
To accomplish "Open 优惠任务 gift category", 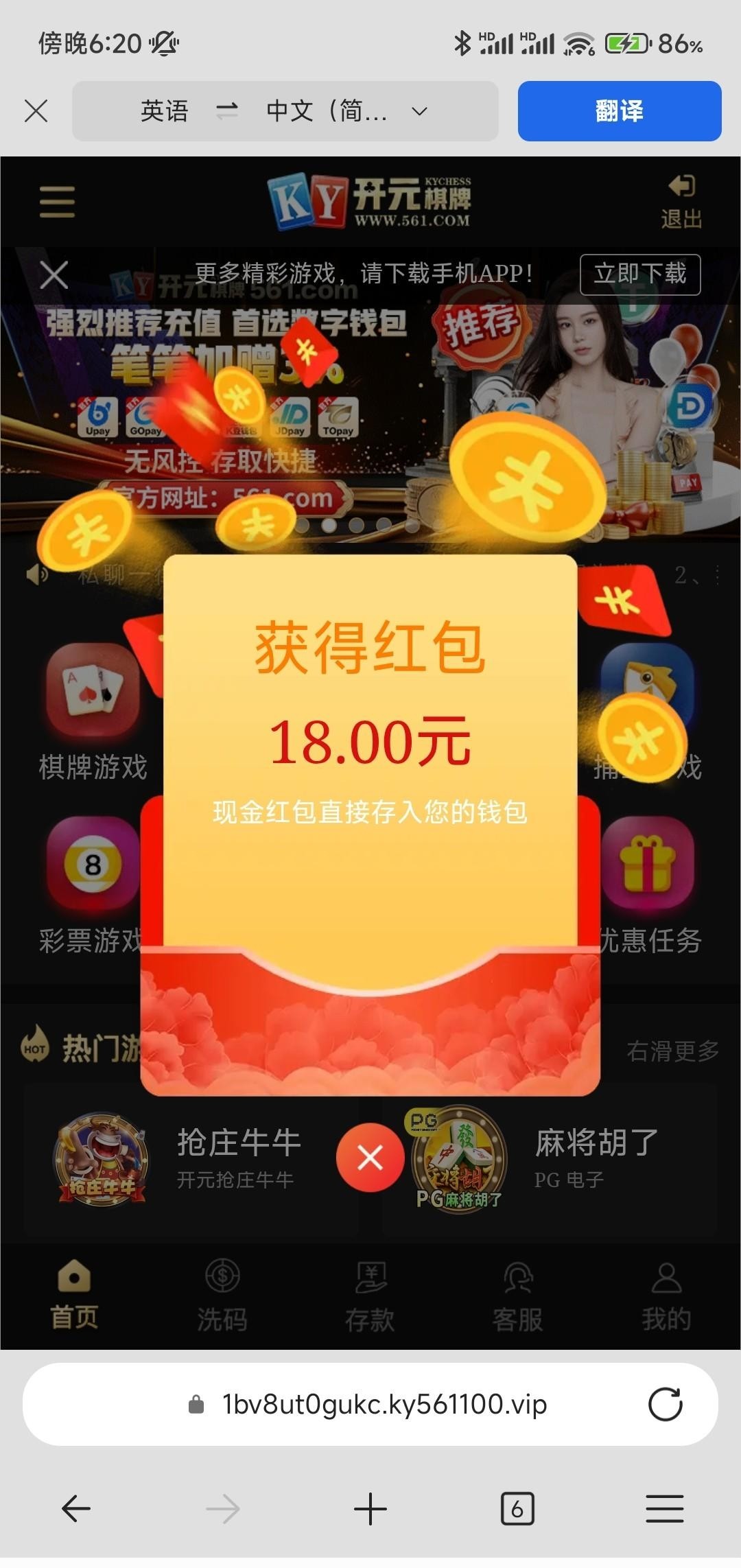I will (648, 885).
